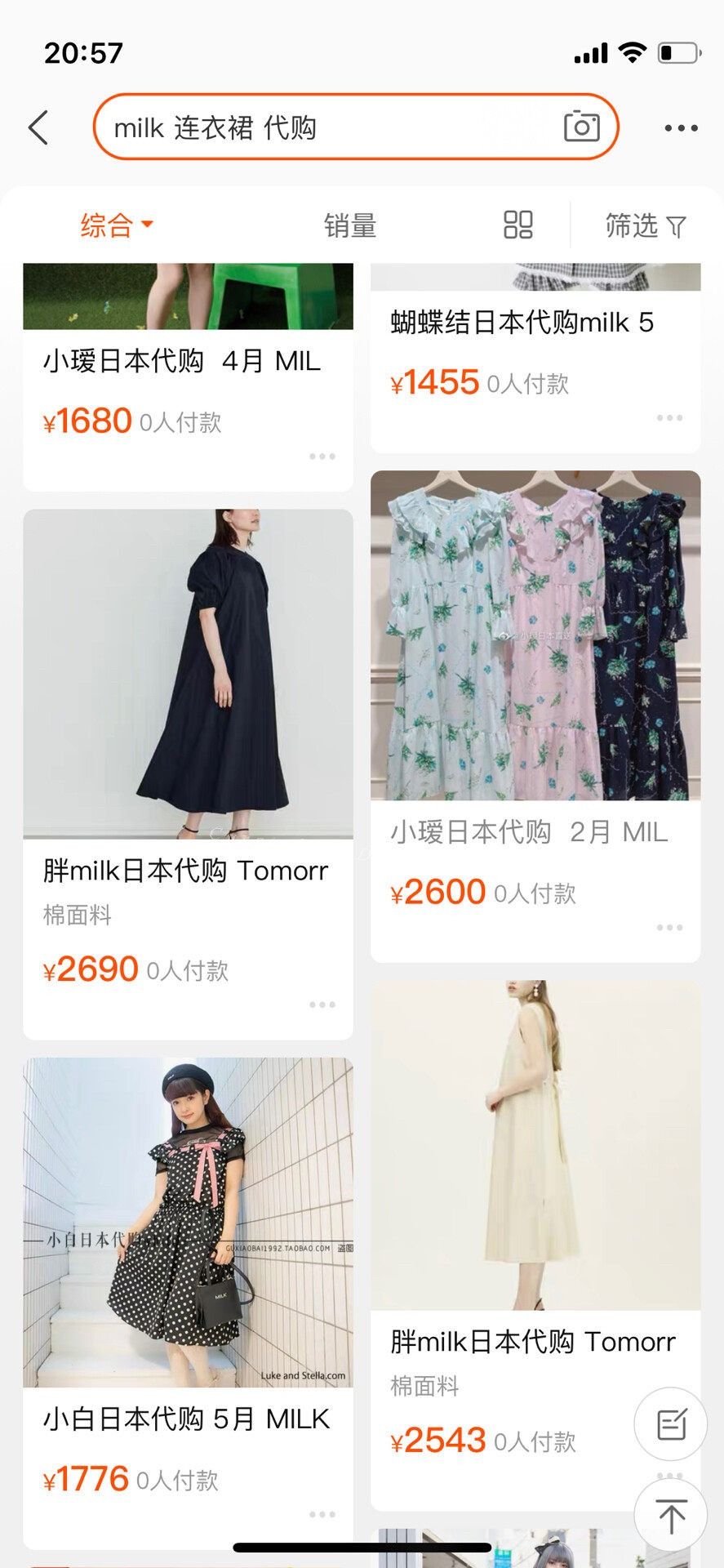The height and width of the screenshot is (1568, 724).
Task: Open the floating feedback note button
Action: coord(671,1425)
